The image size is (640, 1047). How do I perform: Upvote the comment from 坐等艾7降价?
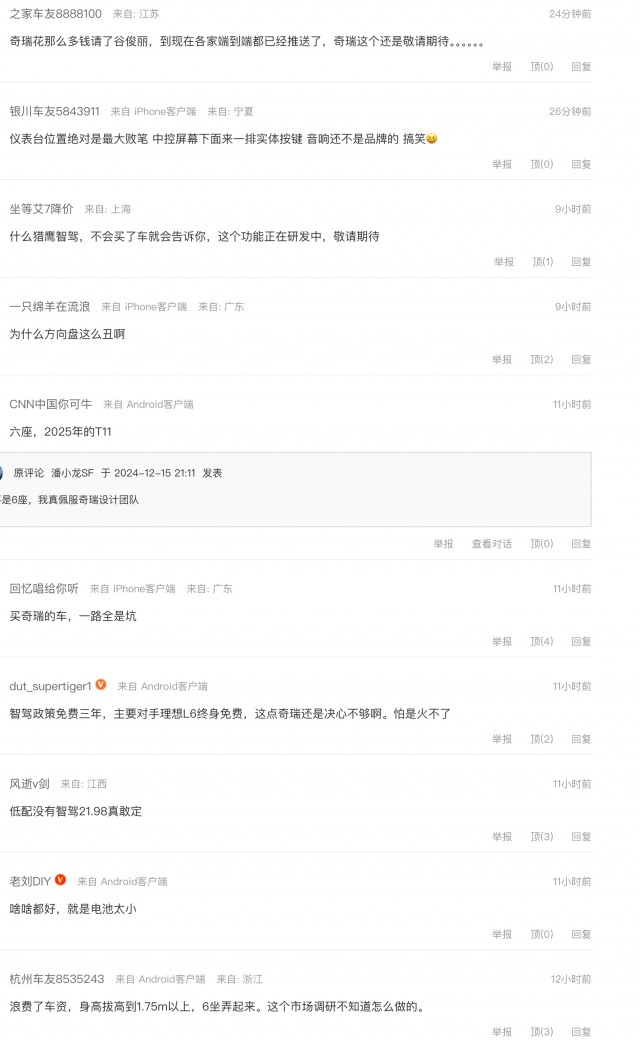[x=542, y=262]
